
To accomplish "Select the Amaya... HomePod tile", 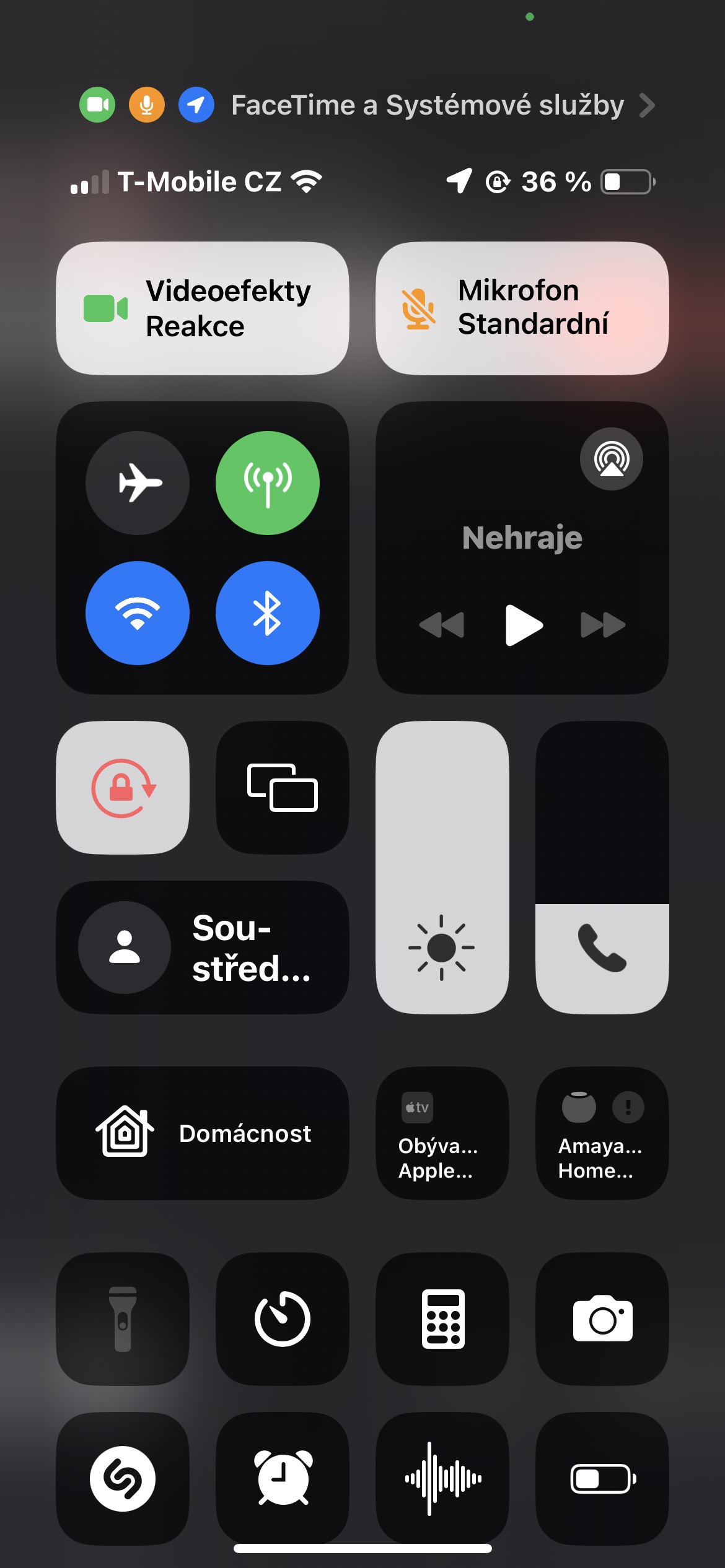I will pyautogui.click(x=602, y=1133).
